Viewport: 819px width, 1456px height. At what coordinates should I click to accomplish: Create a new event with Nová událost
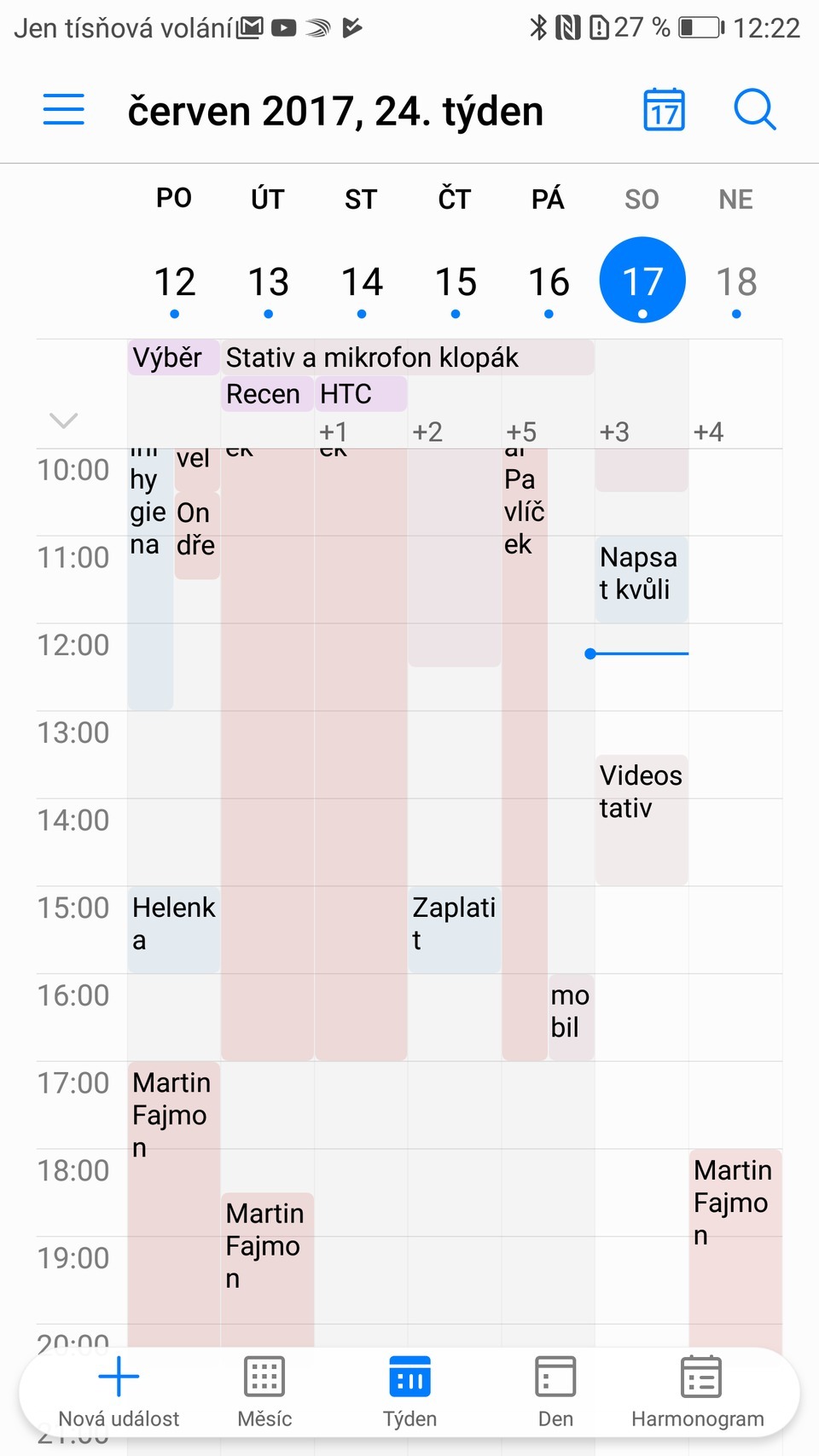(x=119, y=1392)
